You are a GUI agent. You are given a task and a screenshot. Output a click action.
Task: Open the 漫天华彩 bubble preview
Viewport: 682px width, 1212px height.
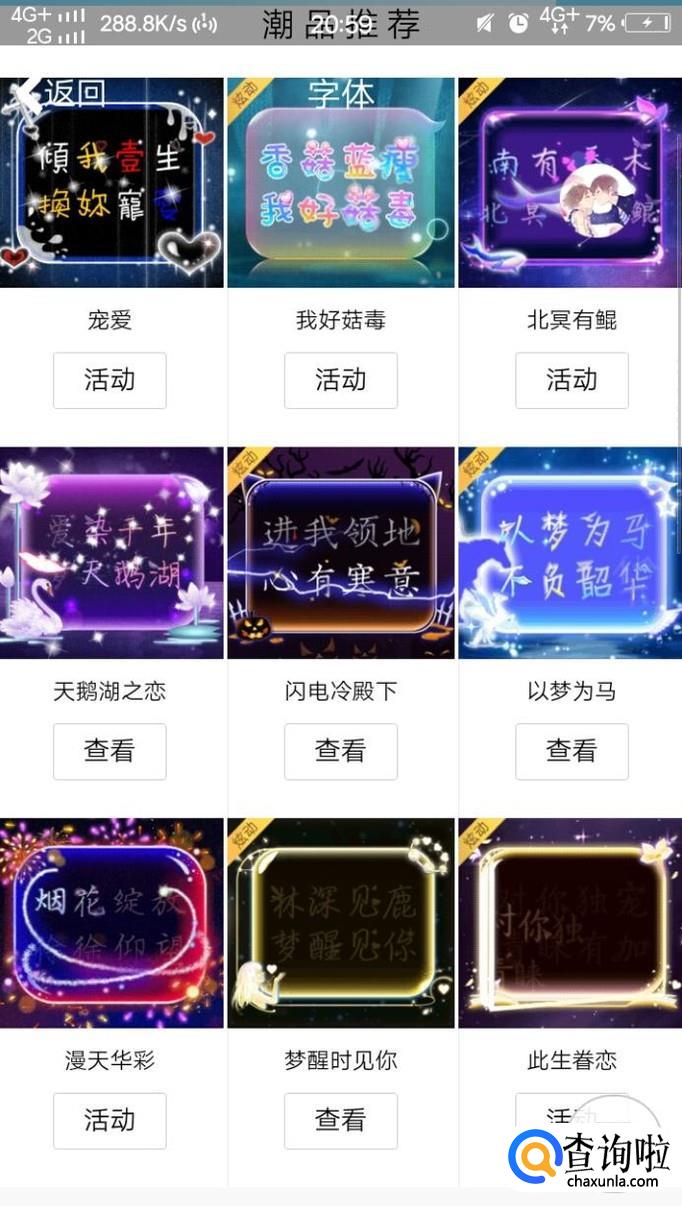pyautogui.click(x=112, y=923)
